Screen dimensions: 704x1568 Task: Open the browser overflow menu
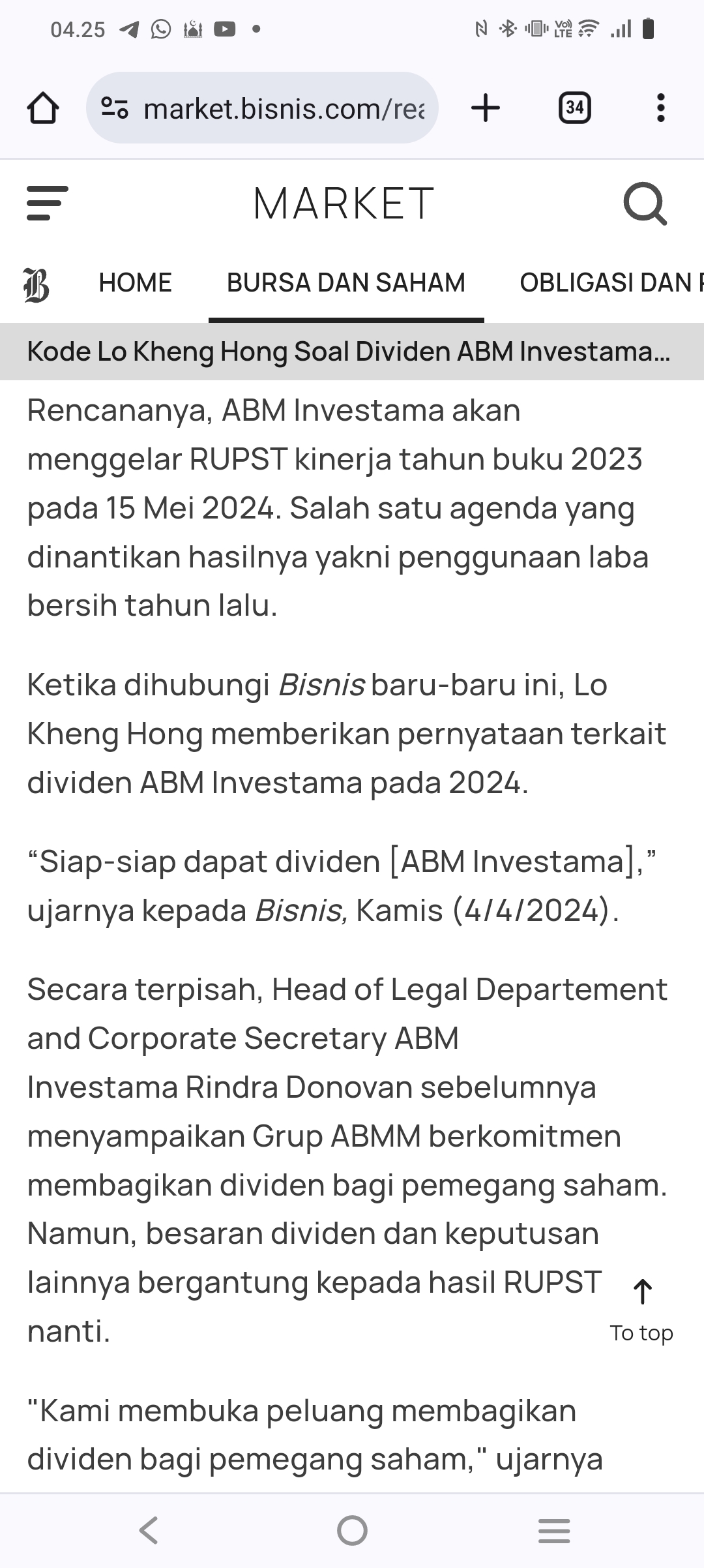click(660, 108)
